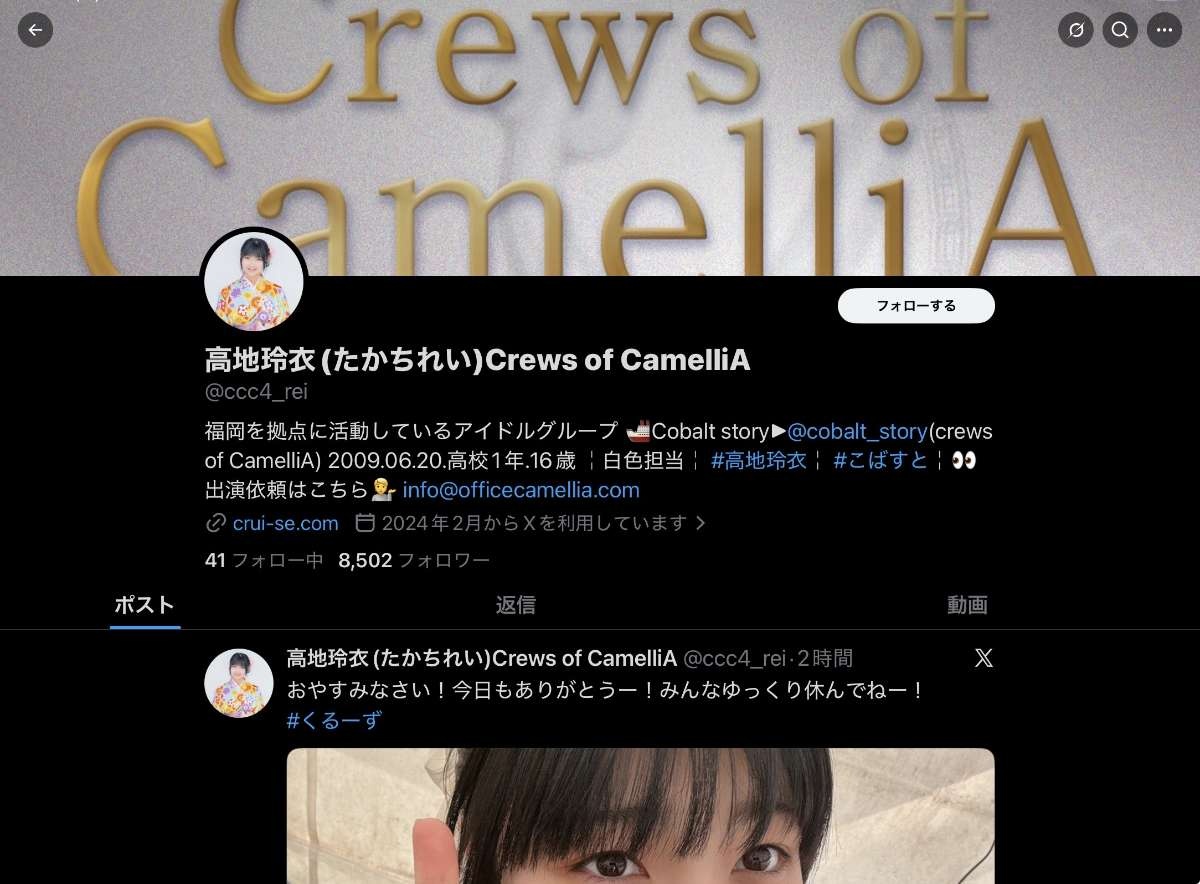Open the #こばすと hashtag
The width and height of the screenshot is (1200, 884).
pyautogui.click(x=880, y=461)
